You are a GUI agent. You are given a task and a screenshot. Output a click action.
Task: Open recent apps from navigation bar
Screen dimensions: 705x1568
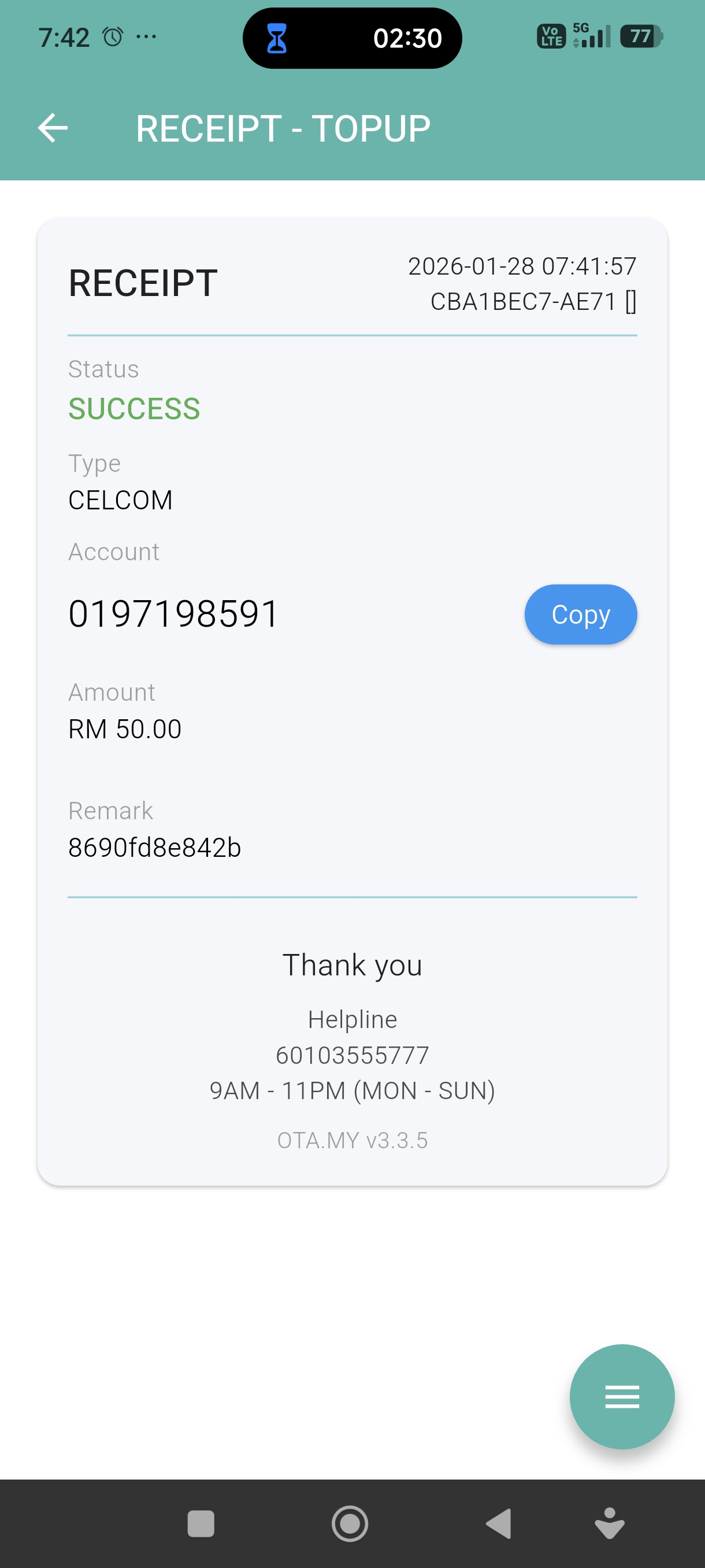point(201,1523)
